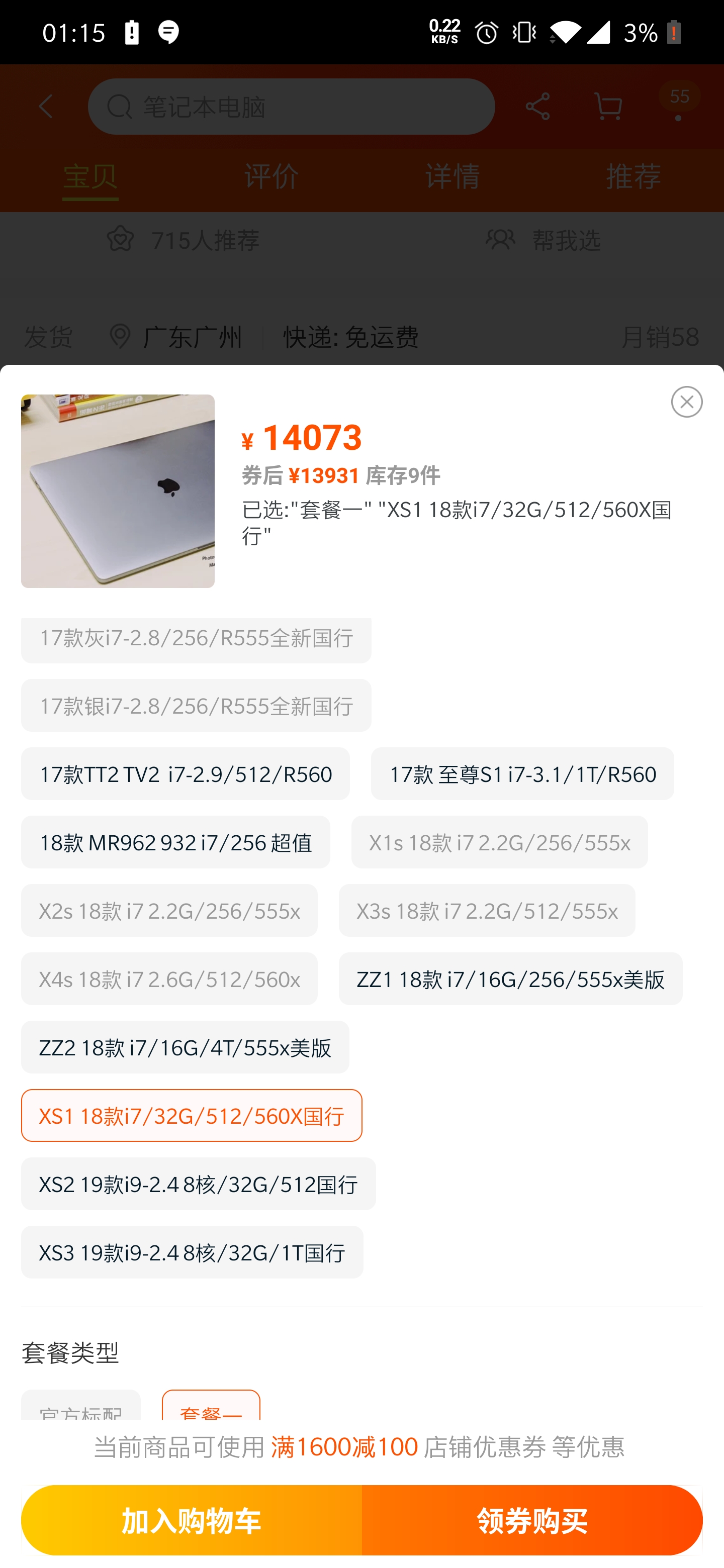Choose ZZ2 18款 i7/16G/4T/555x美版
The image size is (724, 1568).
[x=185, y=1047]
